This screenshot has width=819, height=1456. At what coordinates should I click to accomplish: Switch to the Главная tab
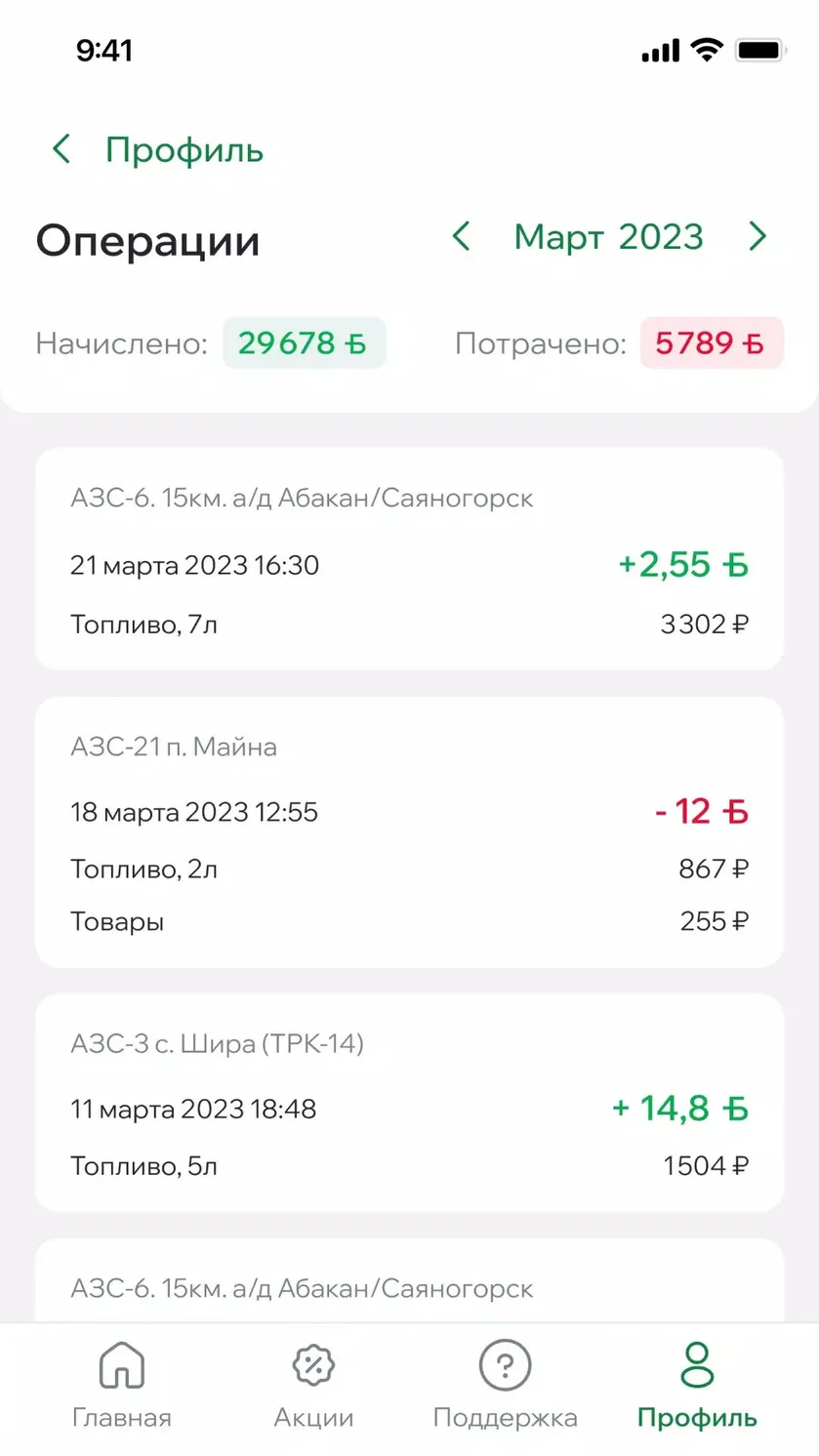122,1386
